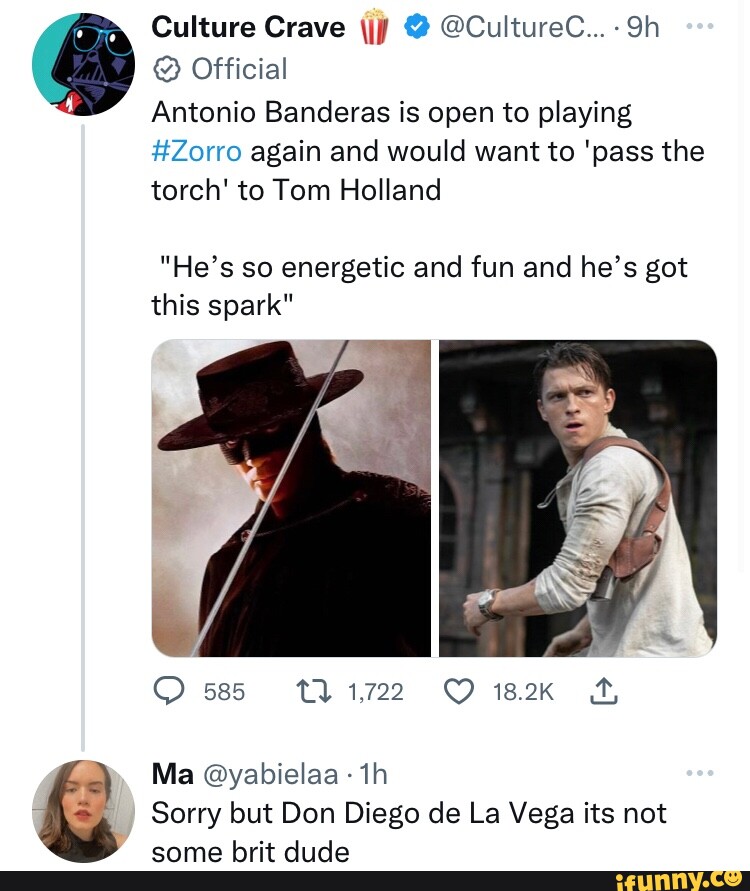
Task: Retweet Culture Crave's post via the retweet icon
Action: (315, 691)
